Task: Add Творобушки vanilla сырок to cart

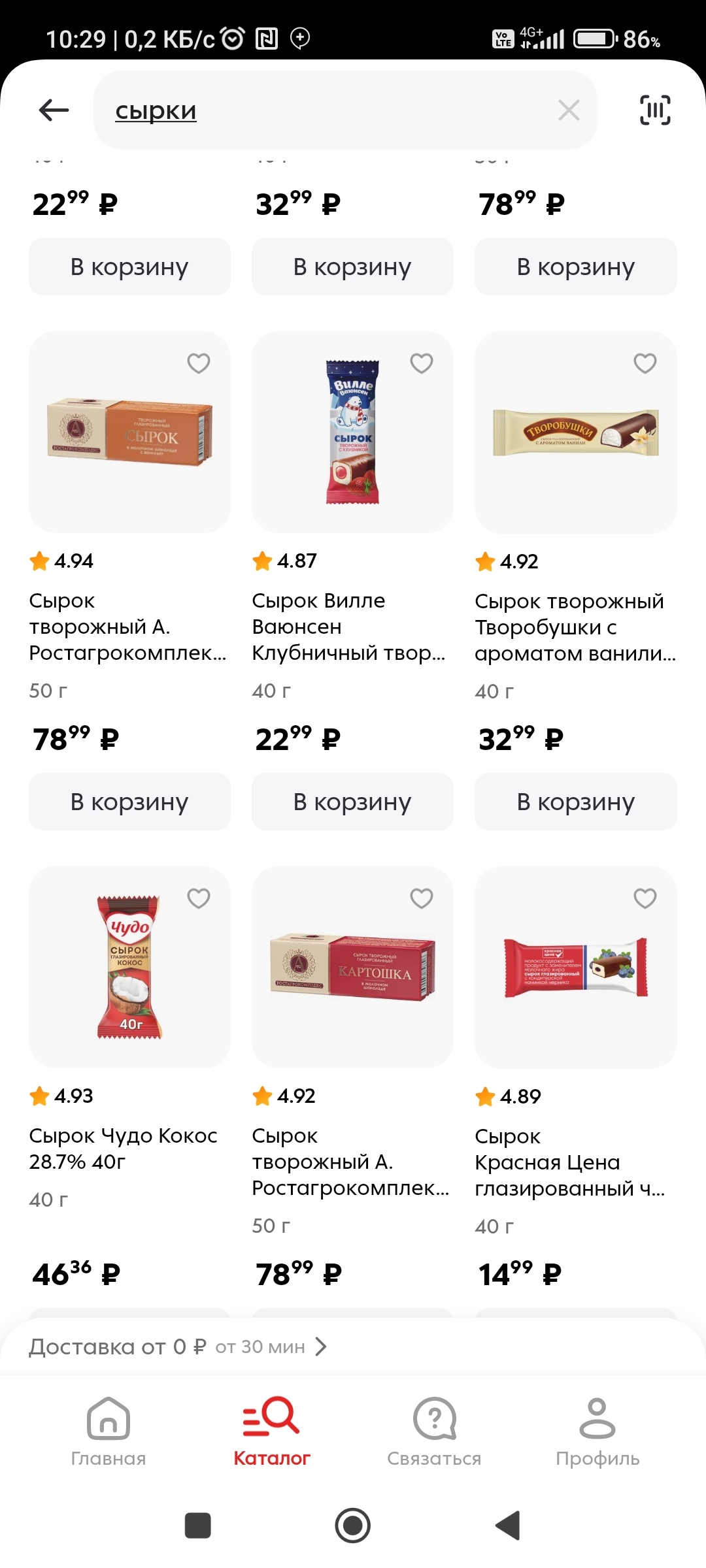Action: pyautogui.click(x=575, y=802)
